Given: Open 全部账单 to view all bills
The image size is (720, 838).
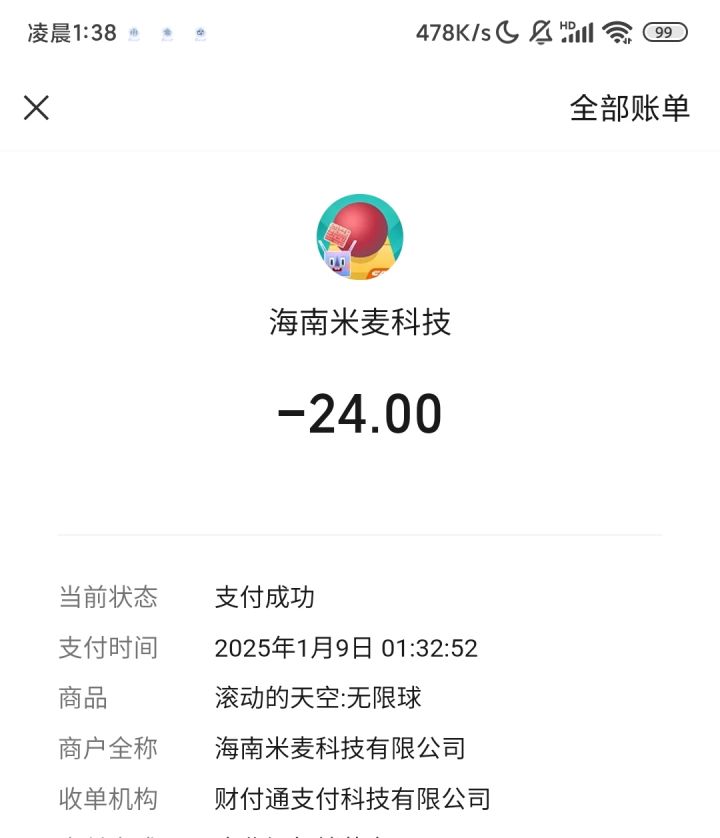Looking at the screenshot, I should pos(629,107).
